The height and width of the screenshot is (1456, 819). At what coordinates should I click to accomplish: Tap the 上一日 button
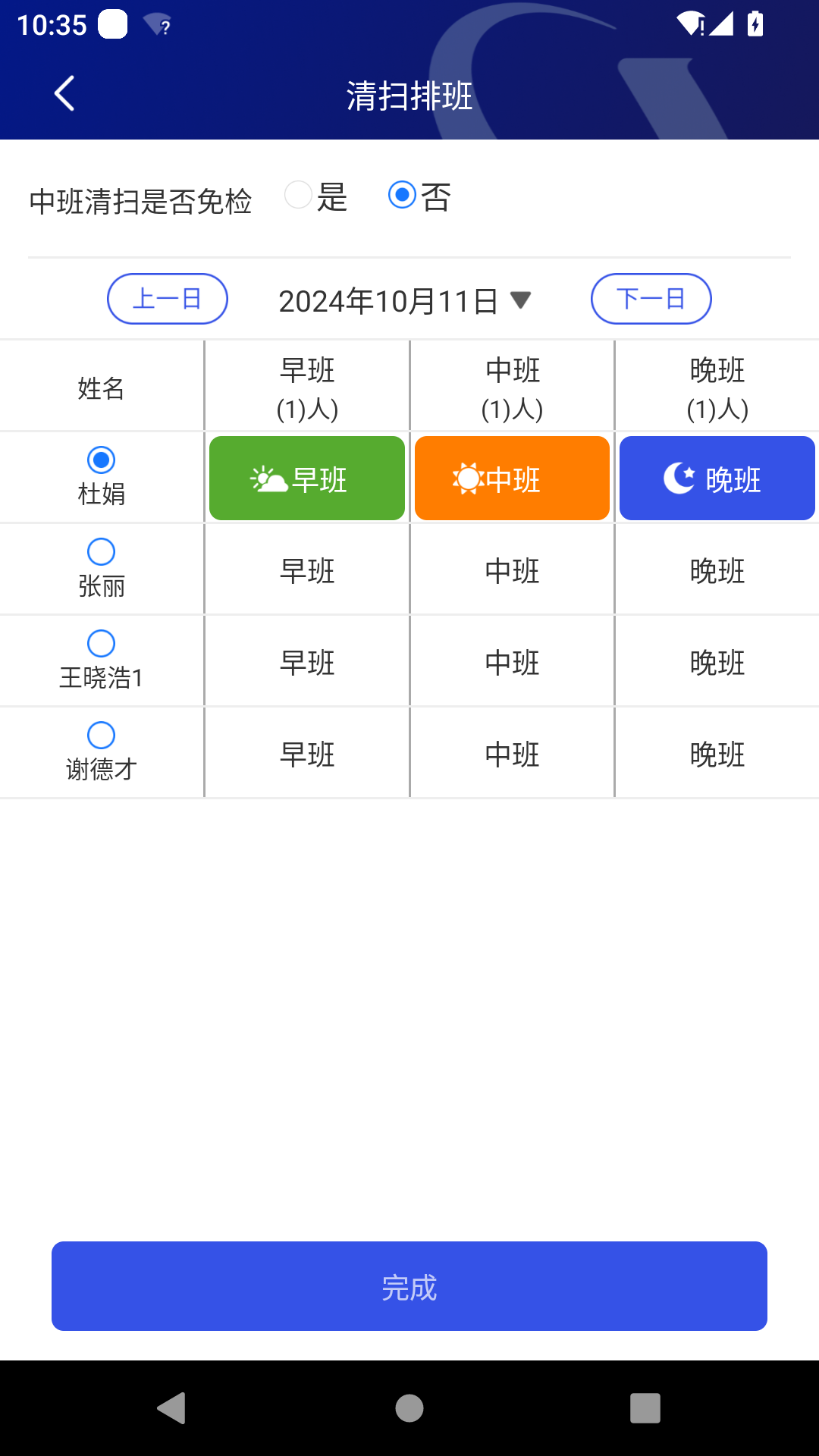click(167, 298)
